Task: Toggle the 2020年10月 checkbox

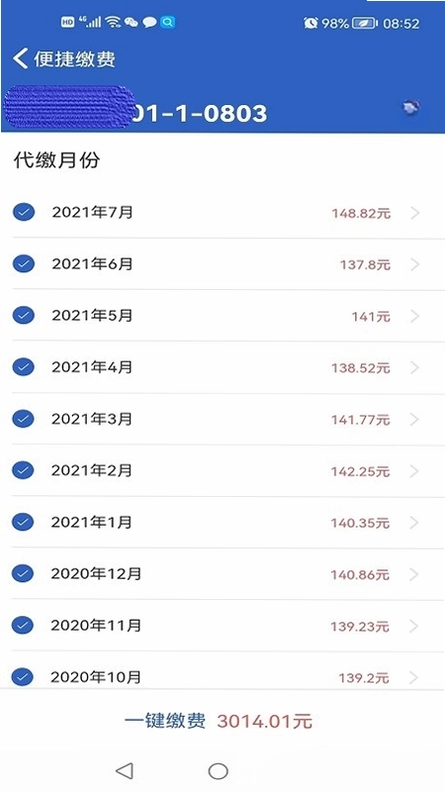Action: click(23, 677)
